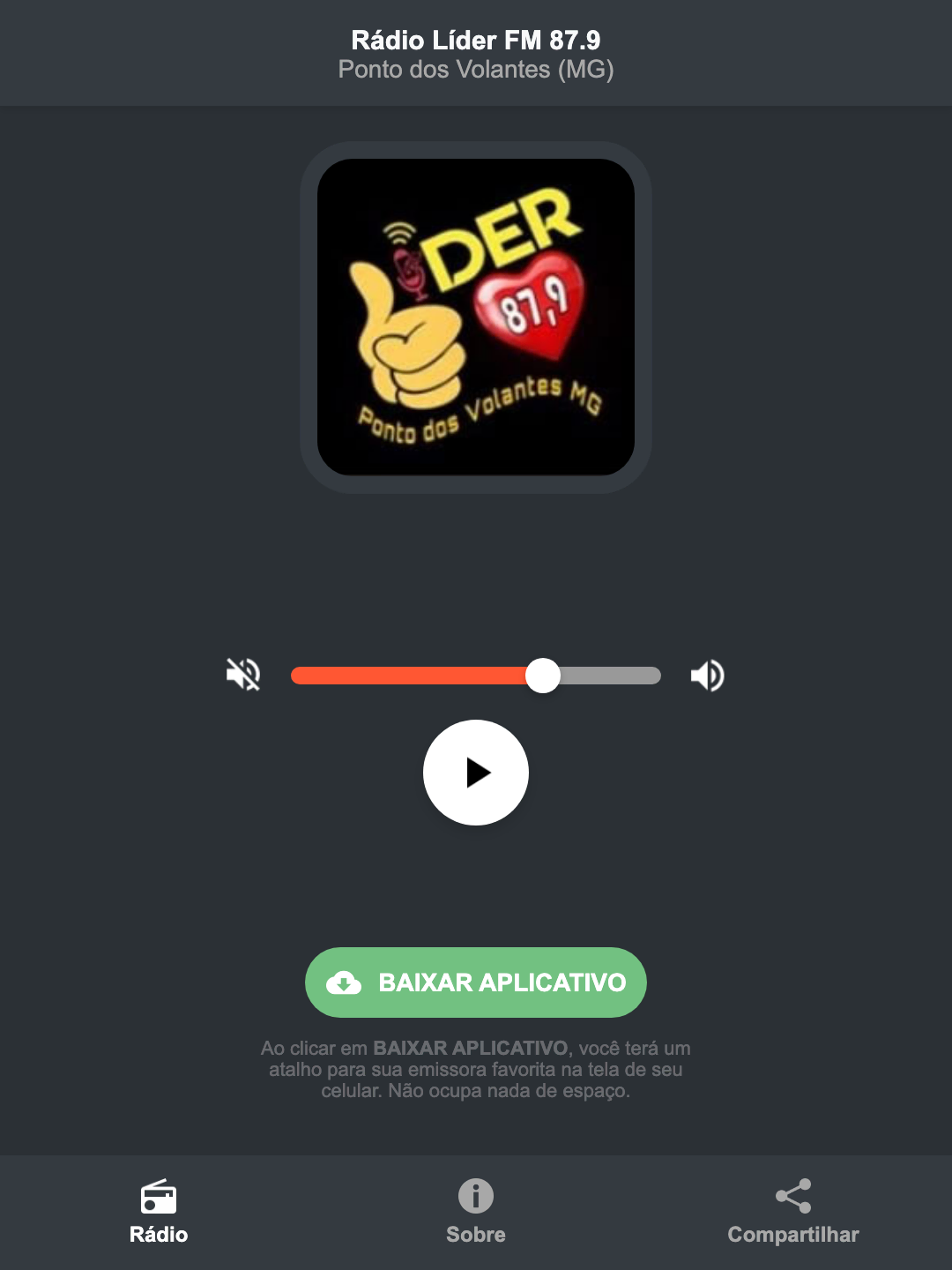Click the download cloud icon on green button
952x1270 pixels.
(x=345, y=982)
